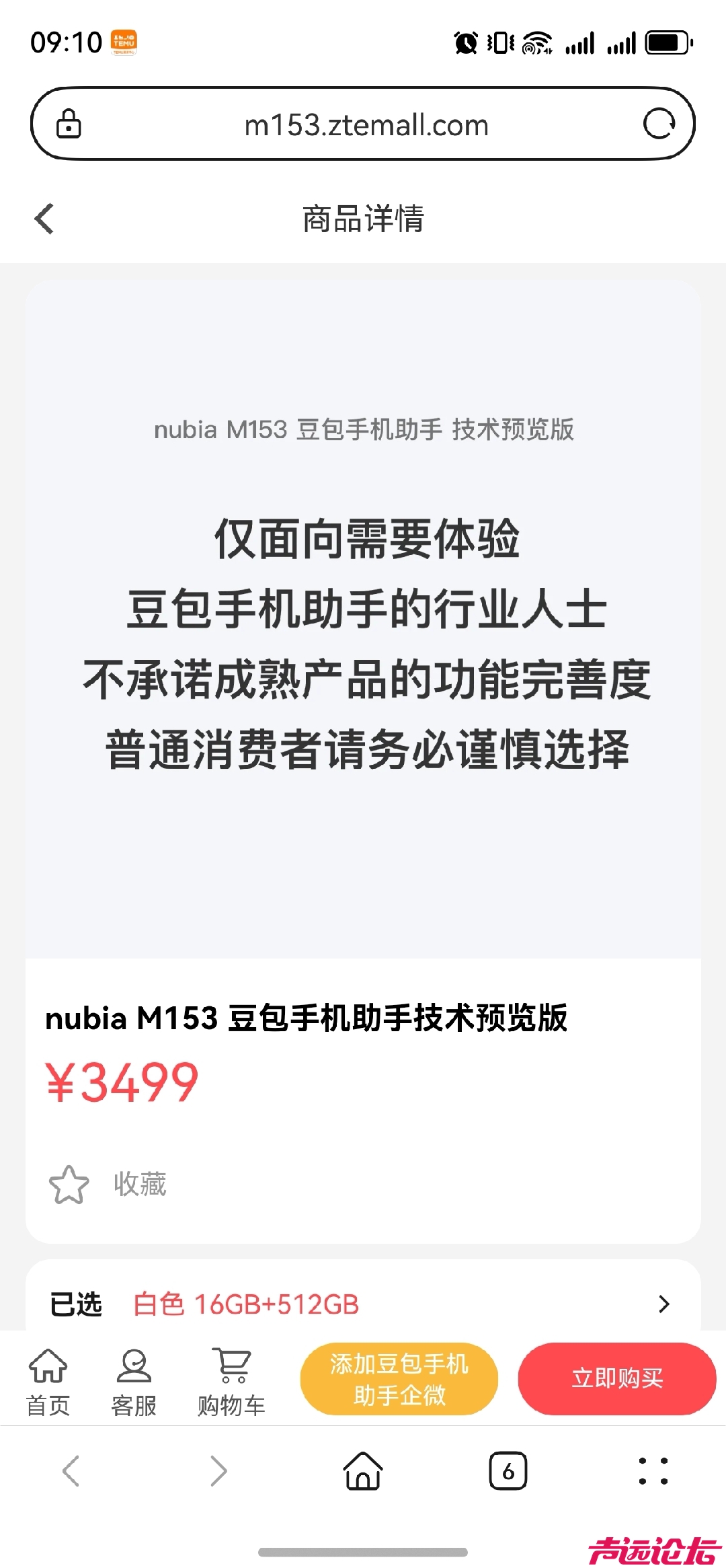The width and height of the screenshot is (726, 1568).
Task: Open 已选 白色 16GB+512GB options
Action: (363, 1304)
